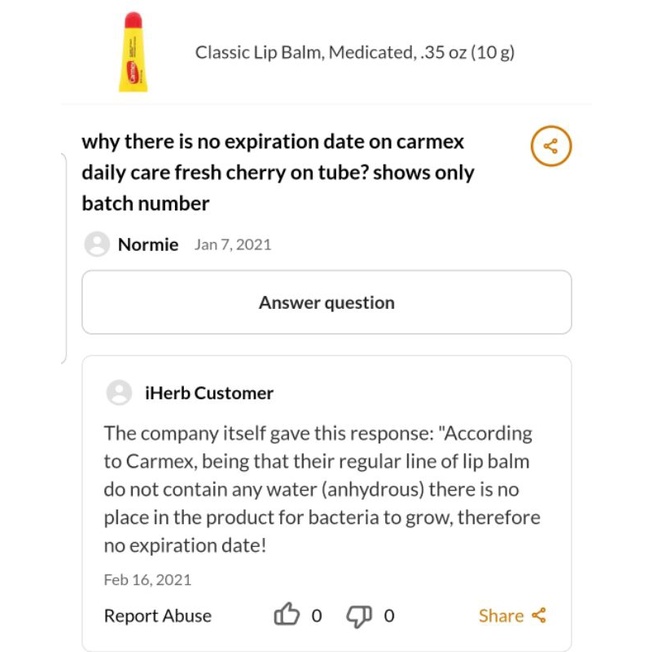Share this question via orange circle icon
The height and width of the screenshot is (652, 652).
click(x=550, y=147)
